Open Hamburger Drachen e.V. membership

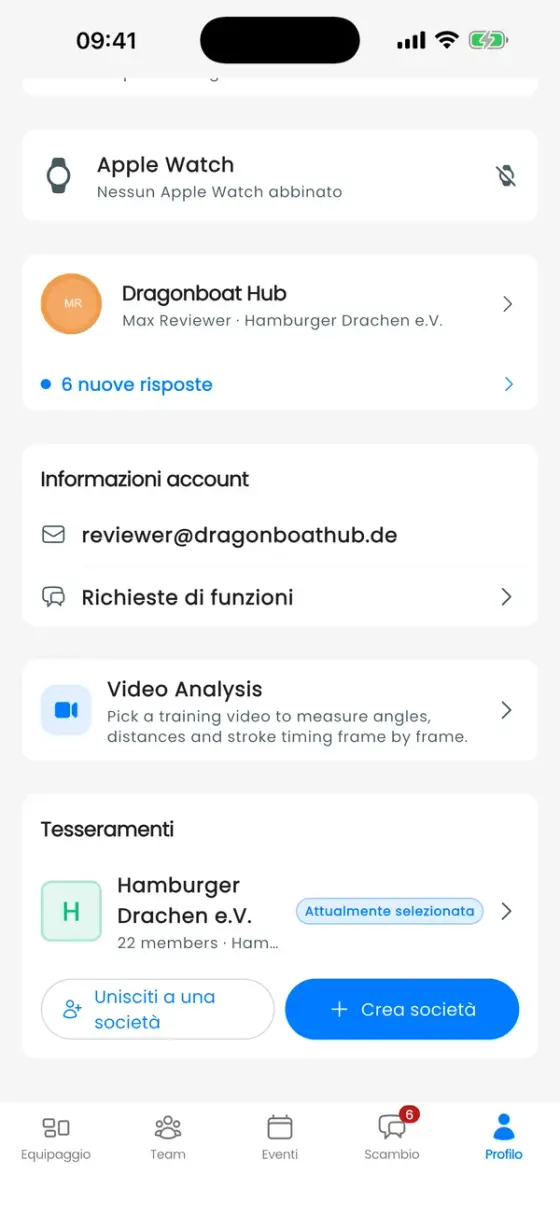point(280,911)
